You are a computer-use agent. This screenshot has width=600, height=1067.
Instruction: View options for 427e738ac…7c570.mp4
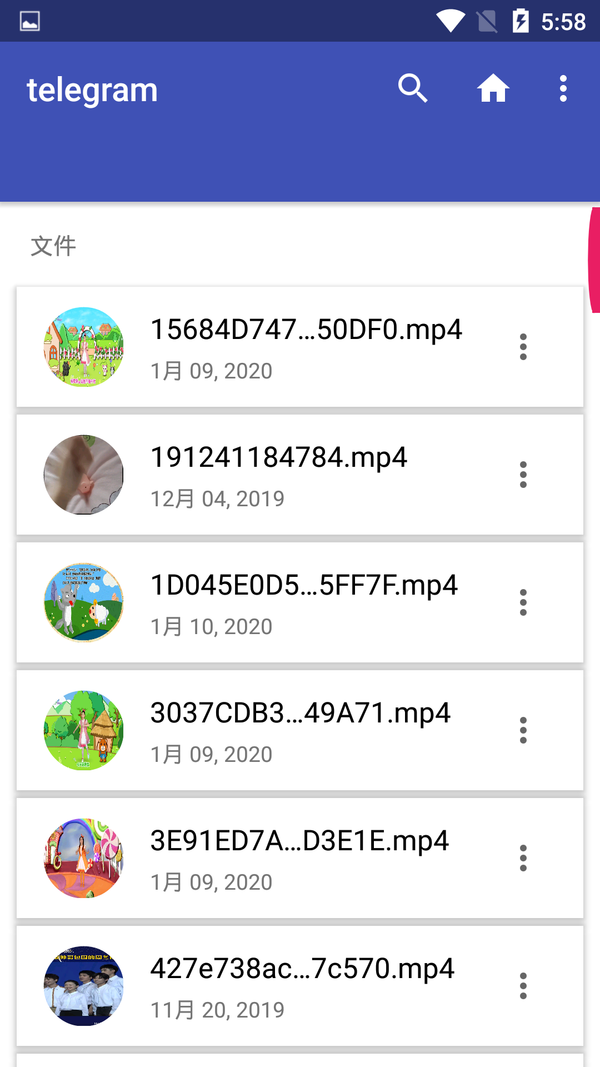coord(523,987)
